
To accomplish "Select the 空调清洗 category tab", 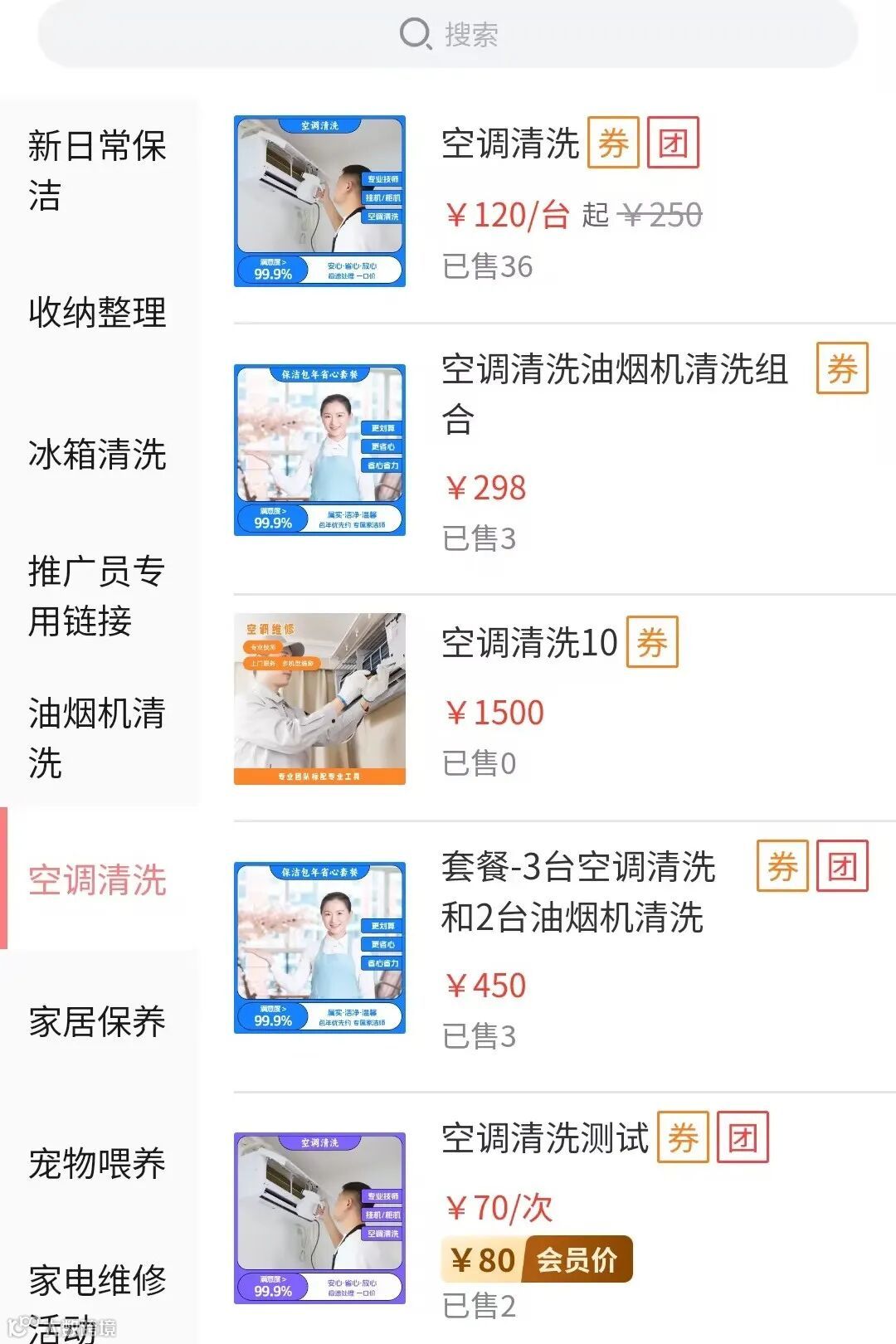I will coord(97,879).
